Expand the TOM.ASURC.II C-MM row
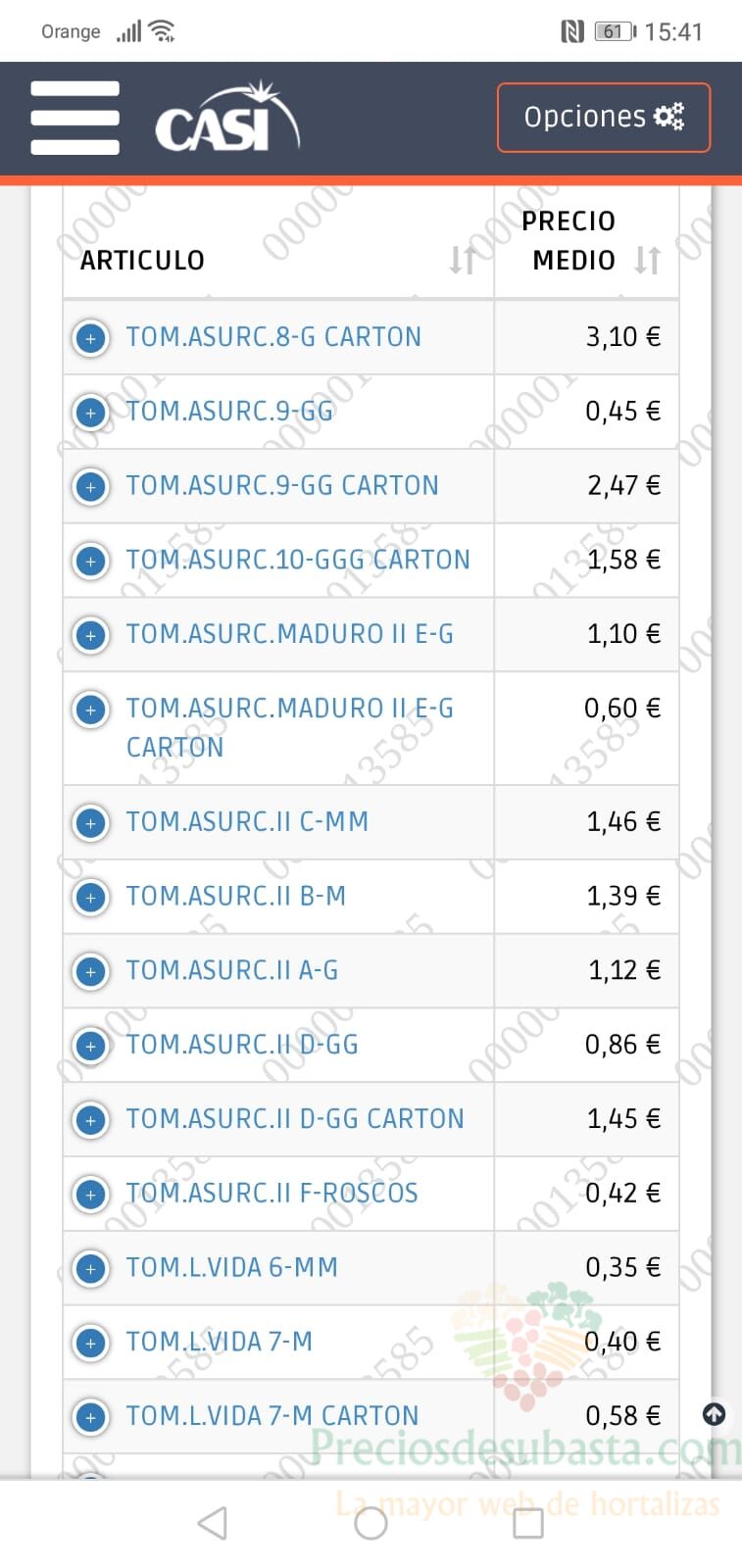 [91, 823]
